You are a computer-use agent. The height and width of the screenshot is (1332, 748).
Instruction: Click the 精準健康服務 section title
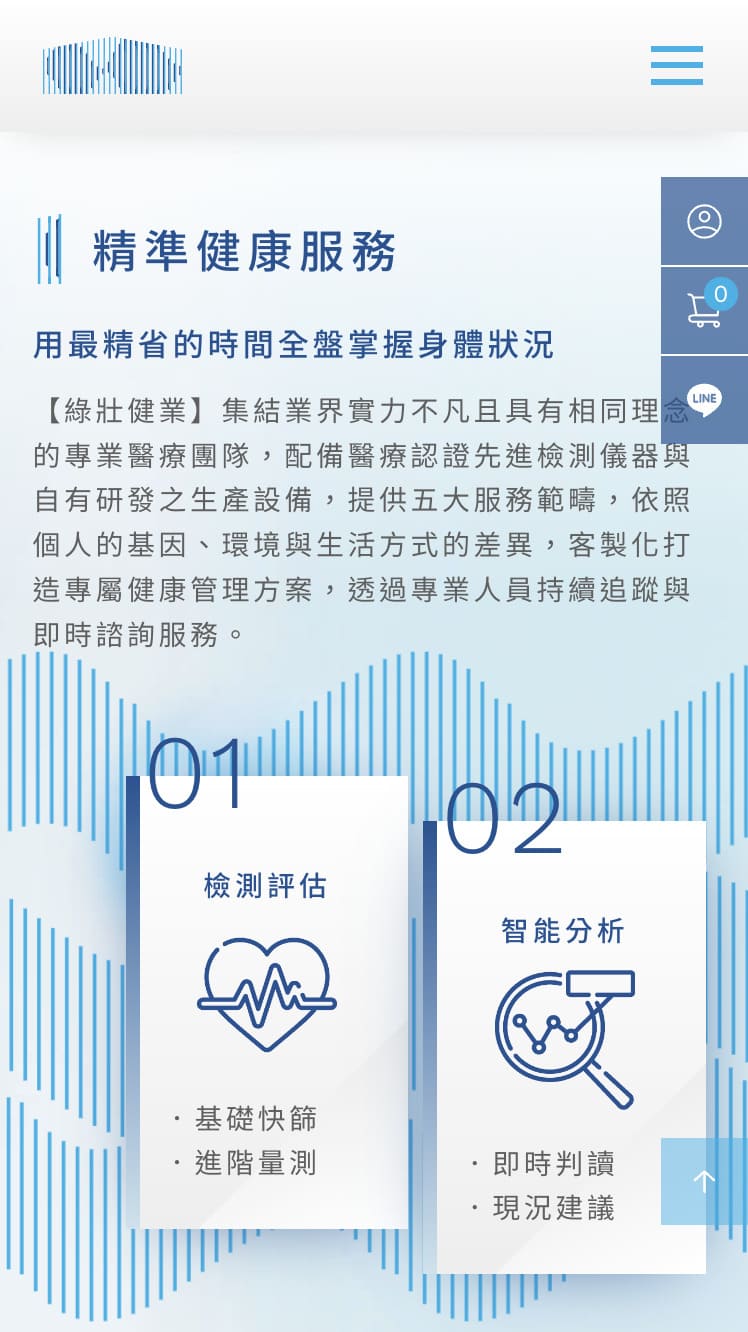point(243,251)
